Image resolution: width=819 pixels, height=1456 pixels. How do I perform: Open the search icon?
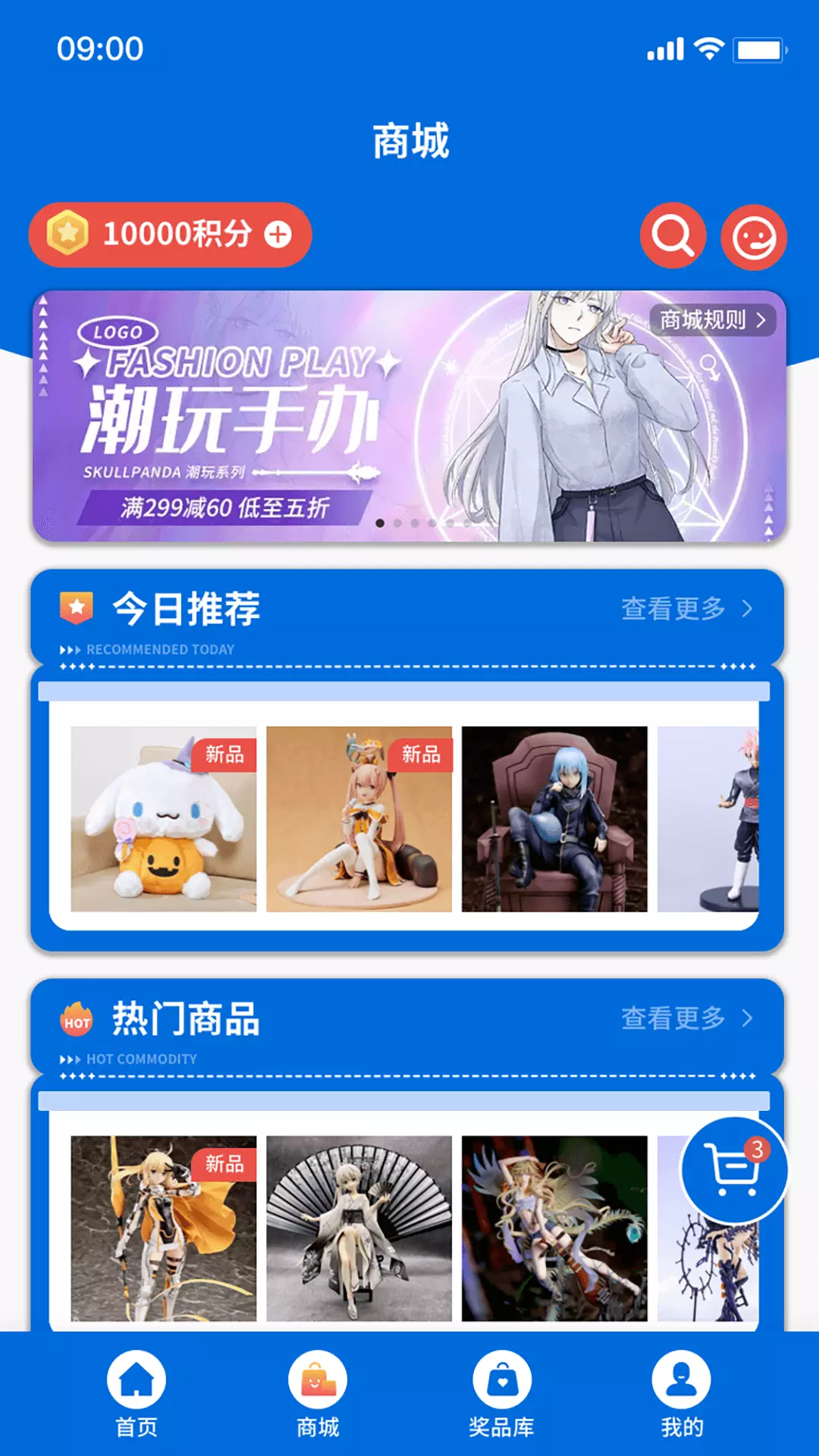[673, 236]
